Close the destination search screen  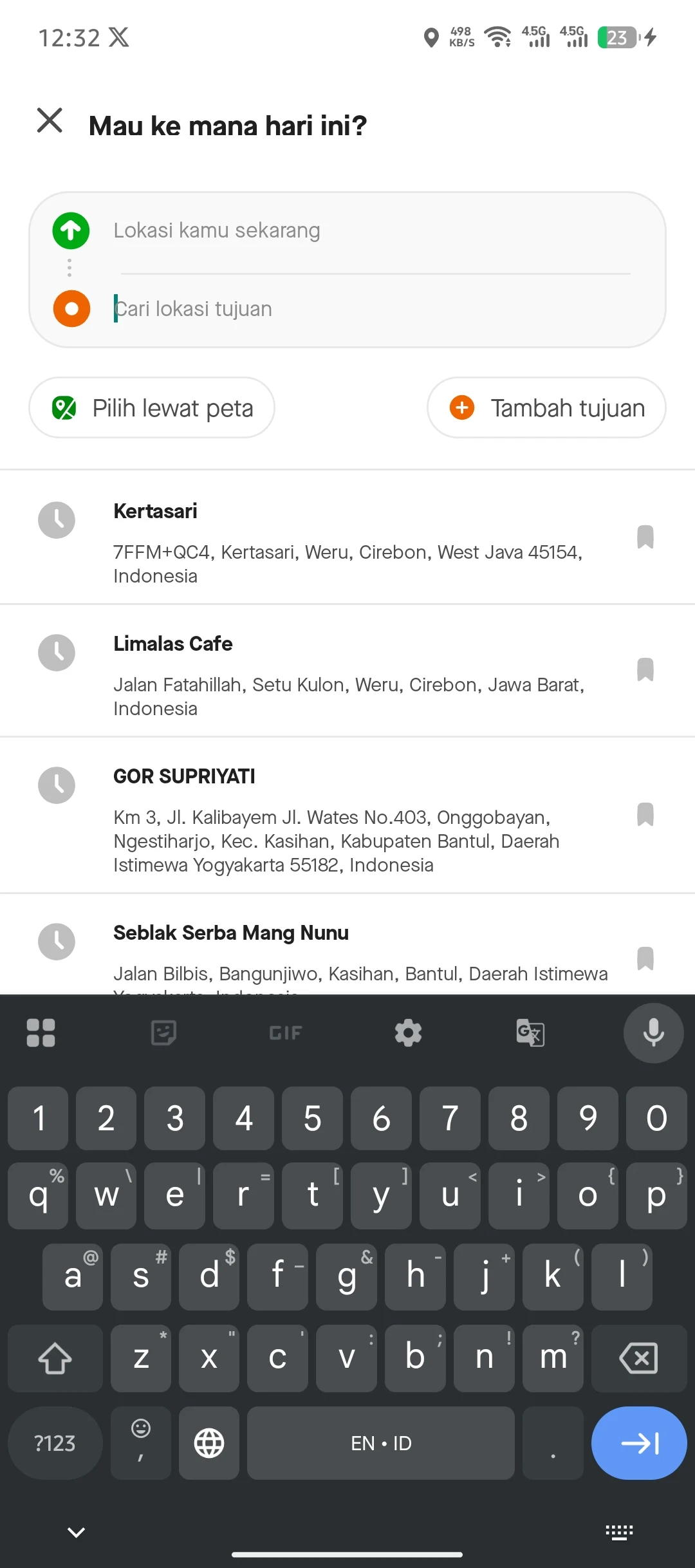[x=50, y=120]
